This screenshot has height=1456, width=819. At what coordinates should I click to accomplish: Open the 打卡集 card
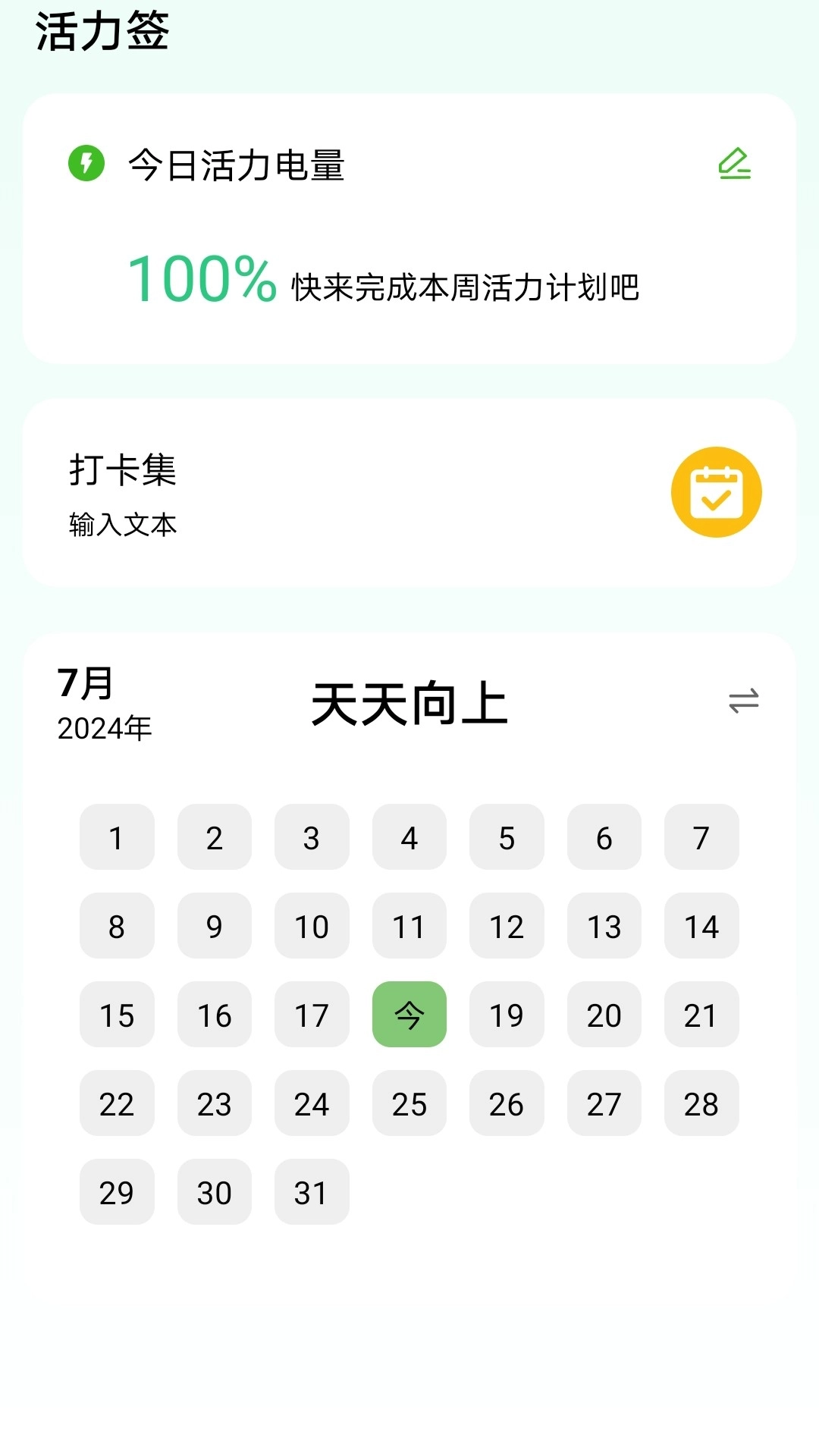click(121, 469)
